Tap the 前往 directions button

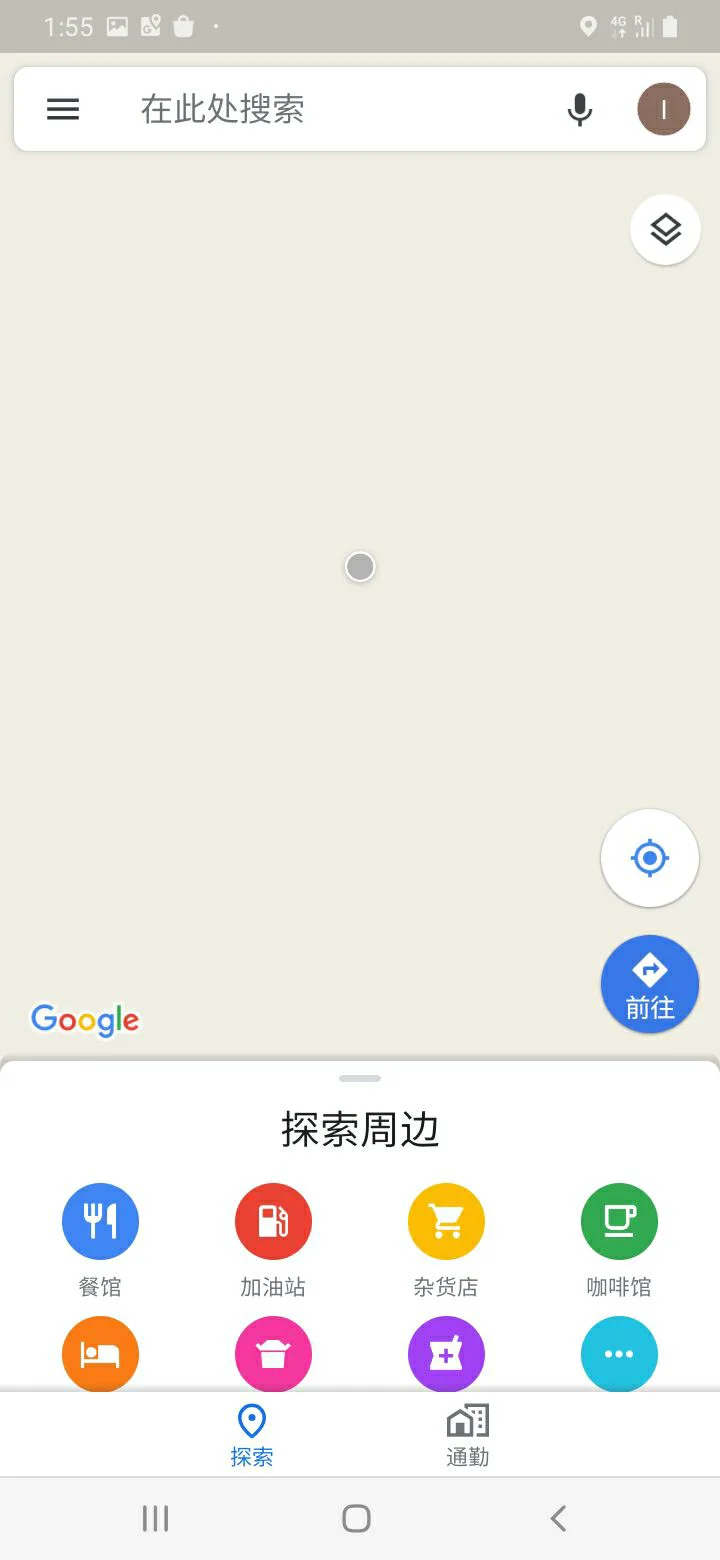pos(650,984)
